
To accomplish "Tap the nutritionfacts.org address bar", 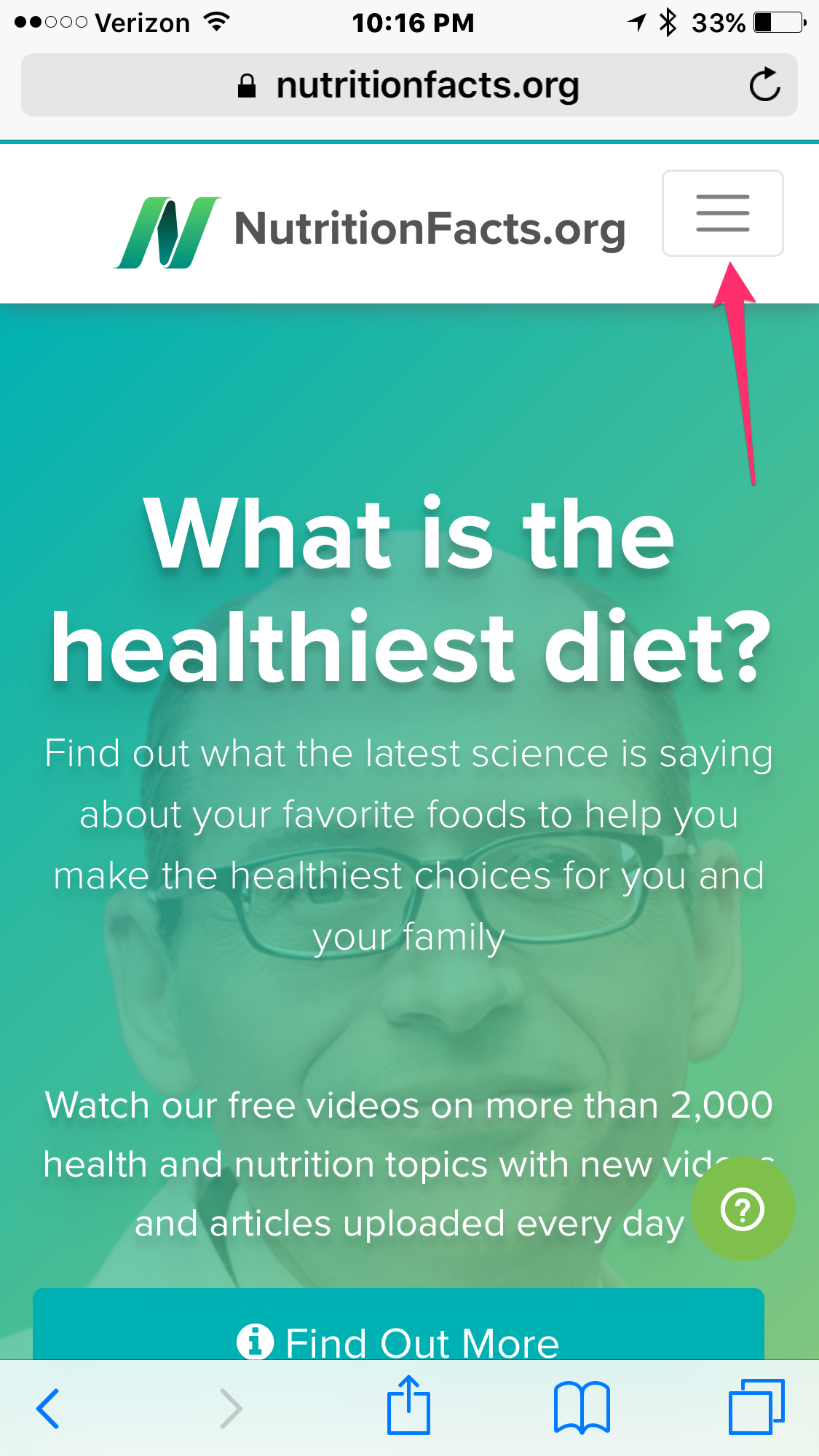I will pyautogui.click(x=408, y=85).
